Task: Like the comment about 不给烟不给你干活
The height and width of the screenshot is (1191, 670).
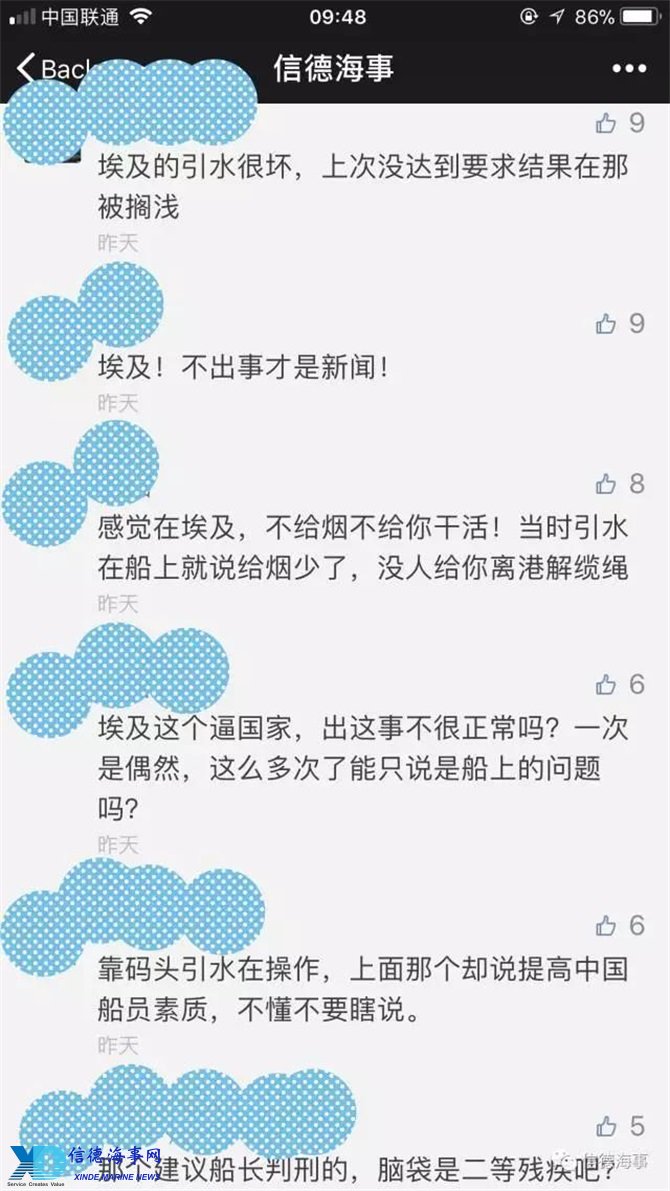Action: (607, 484)
